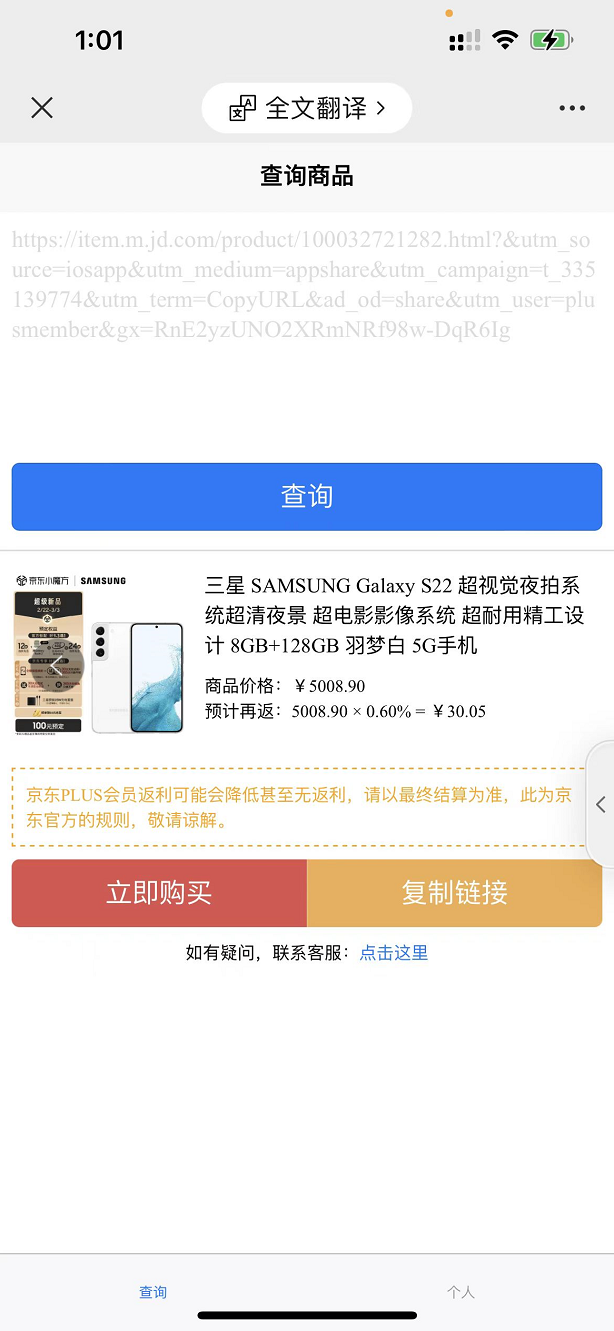
Task: Switch to the 查询 tab
Action: click(x=153, y=1292)
